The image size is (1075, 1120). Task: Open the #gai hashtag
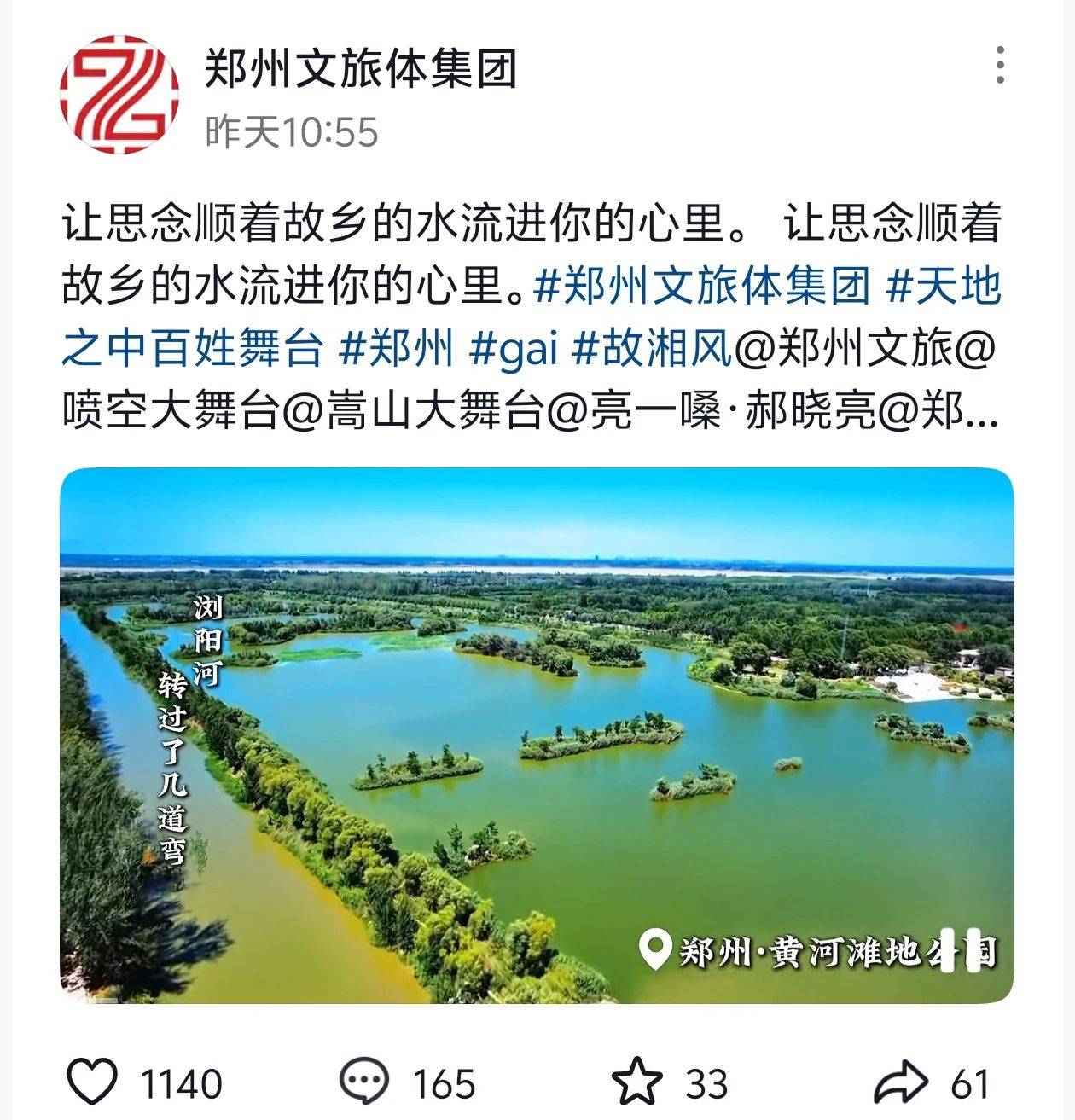coord(514,348)
